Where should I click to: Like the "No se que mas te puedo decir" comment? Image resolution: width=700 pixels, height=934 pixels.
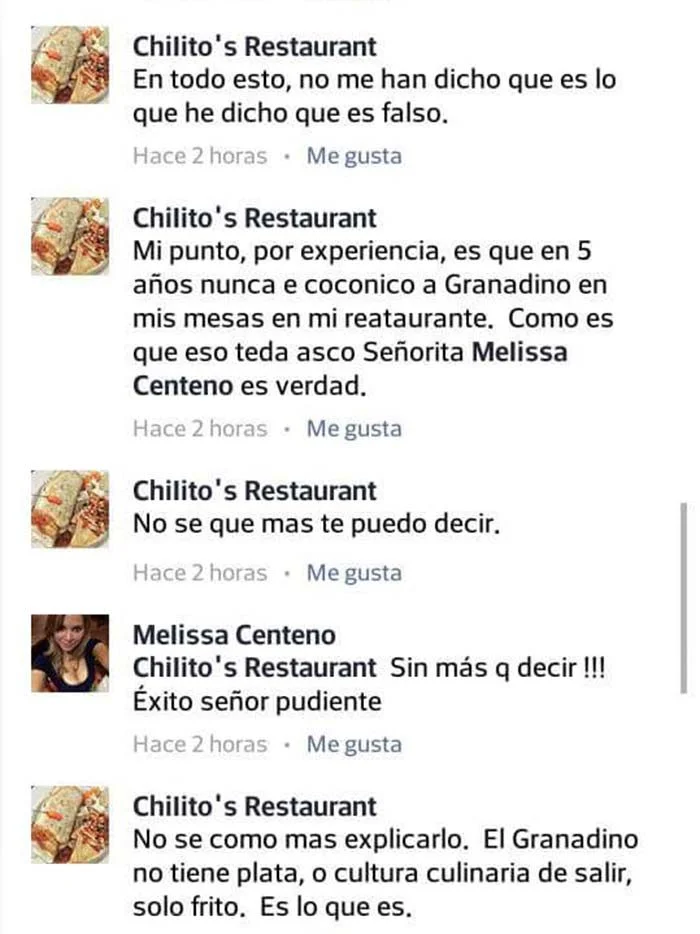tap(353, 573)
